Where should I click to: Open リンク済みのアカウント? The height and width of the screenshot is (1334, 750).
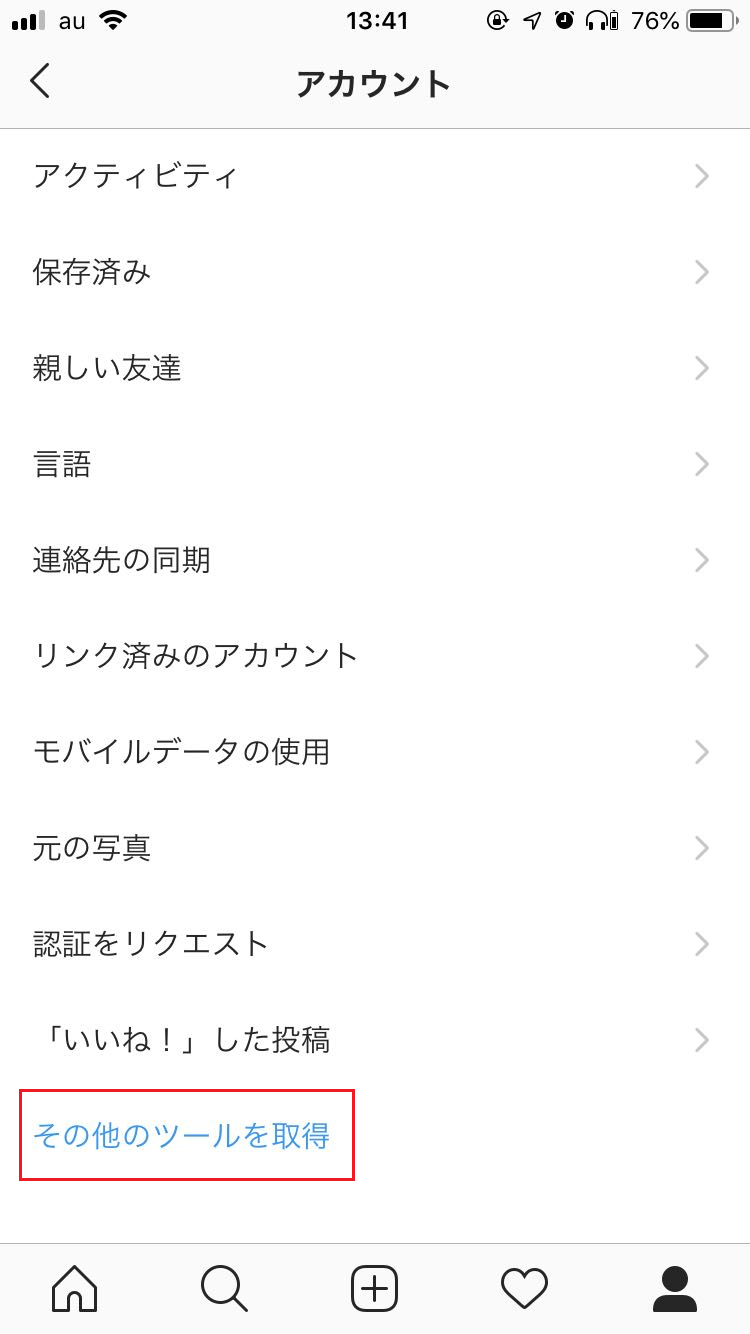(x=375, y=656)
